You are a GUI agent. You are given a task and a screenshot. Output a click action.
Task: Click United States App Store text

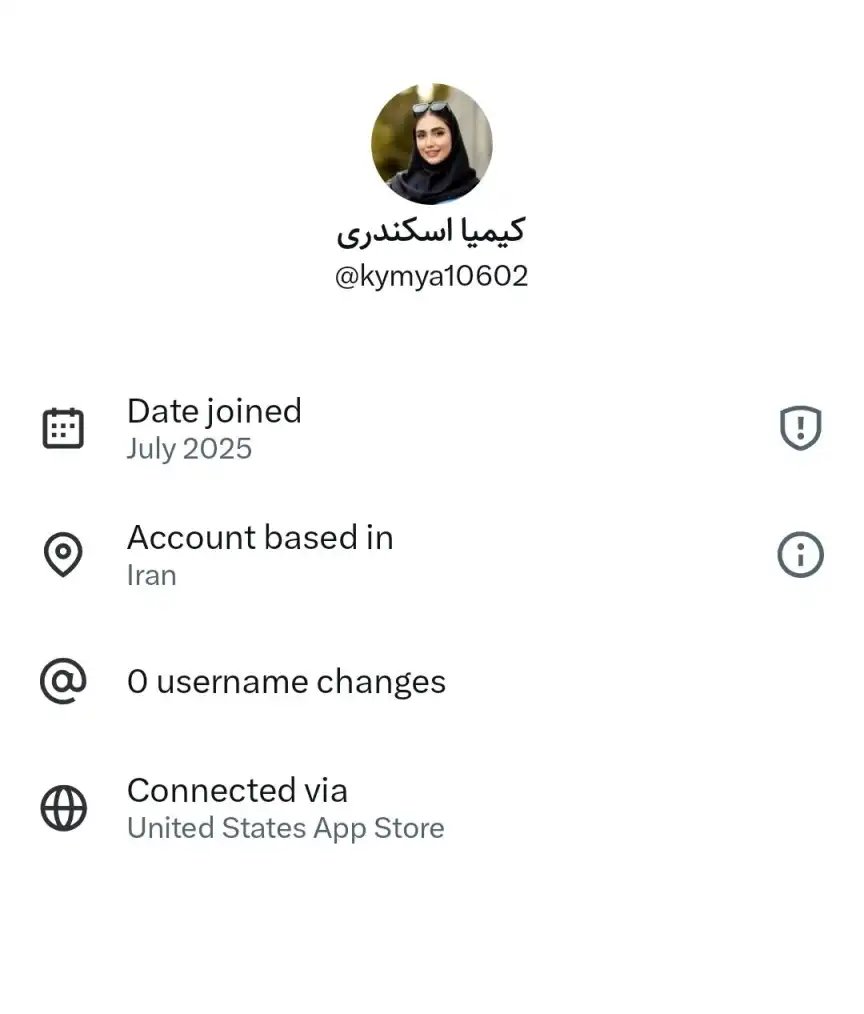point(285,828)
